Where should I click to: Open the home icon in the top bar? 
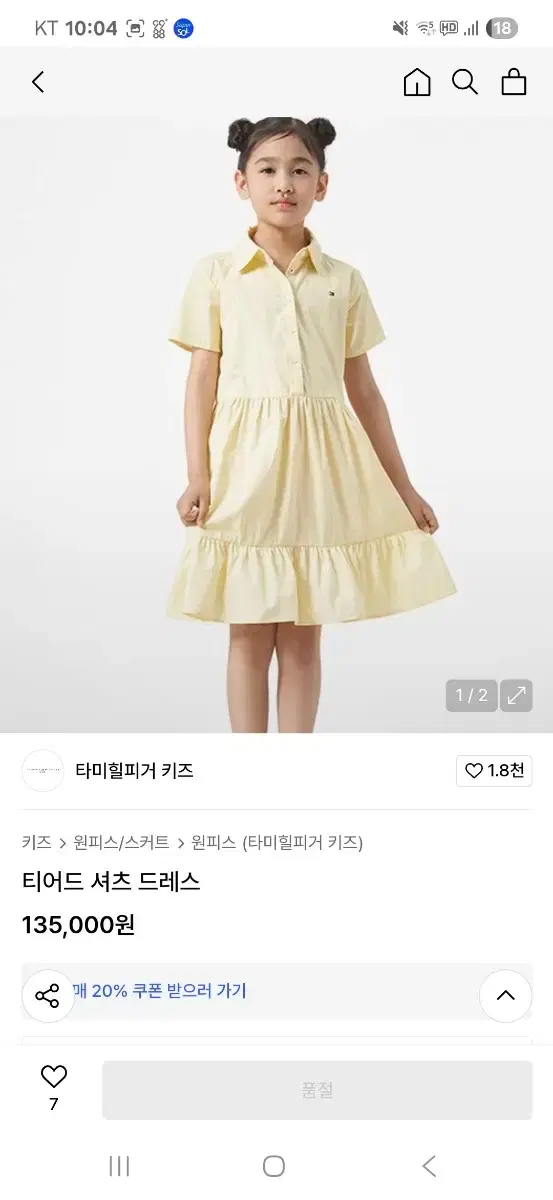pos(417,82)
